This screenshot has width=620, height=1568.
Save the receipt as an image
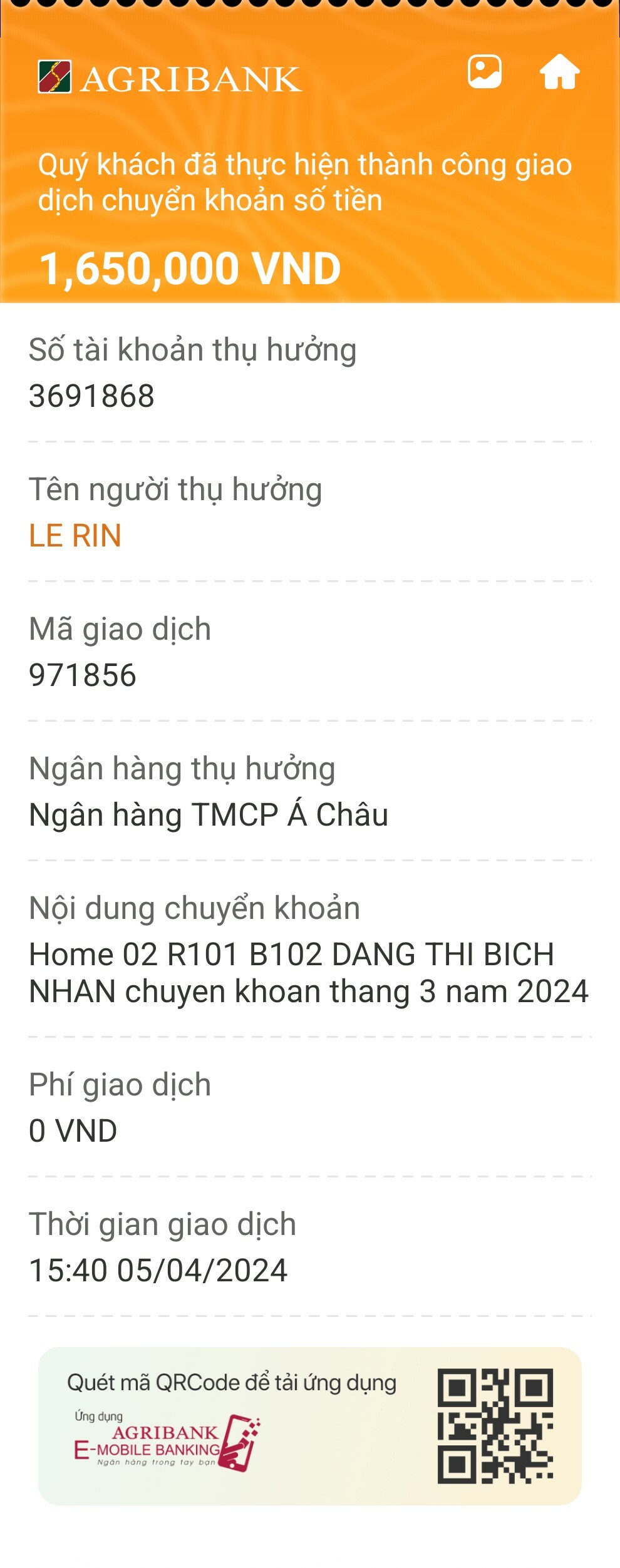485,72
